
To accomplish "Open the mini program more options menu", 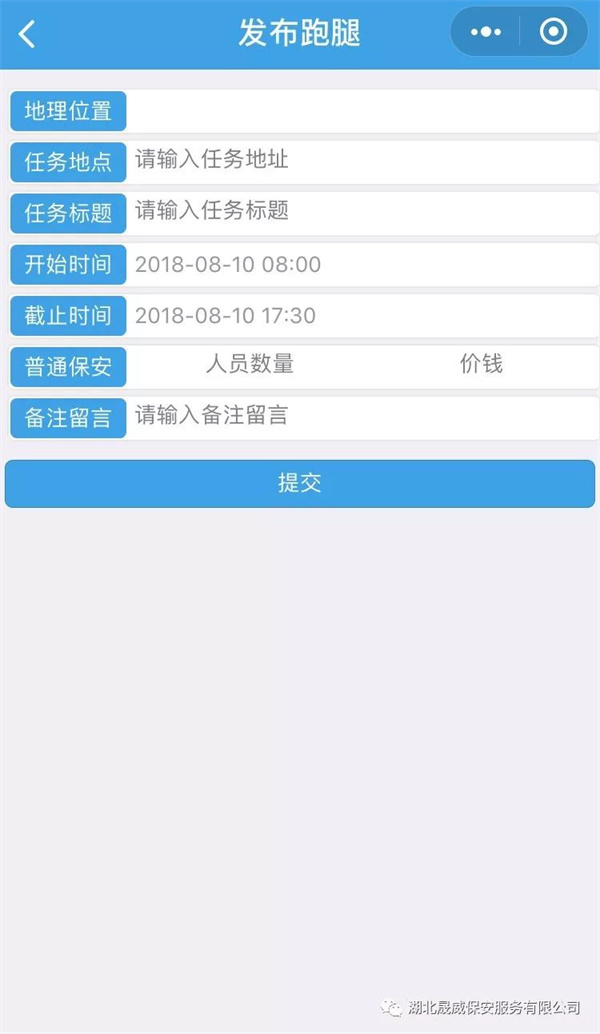I will click(486, 32).
